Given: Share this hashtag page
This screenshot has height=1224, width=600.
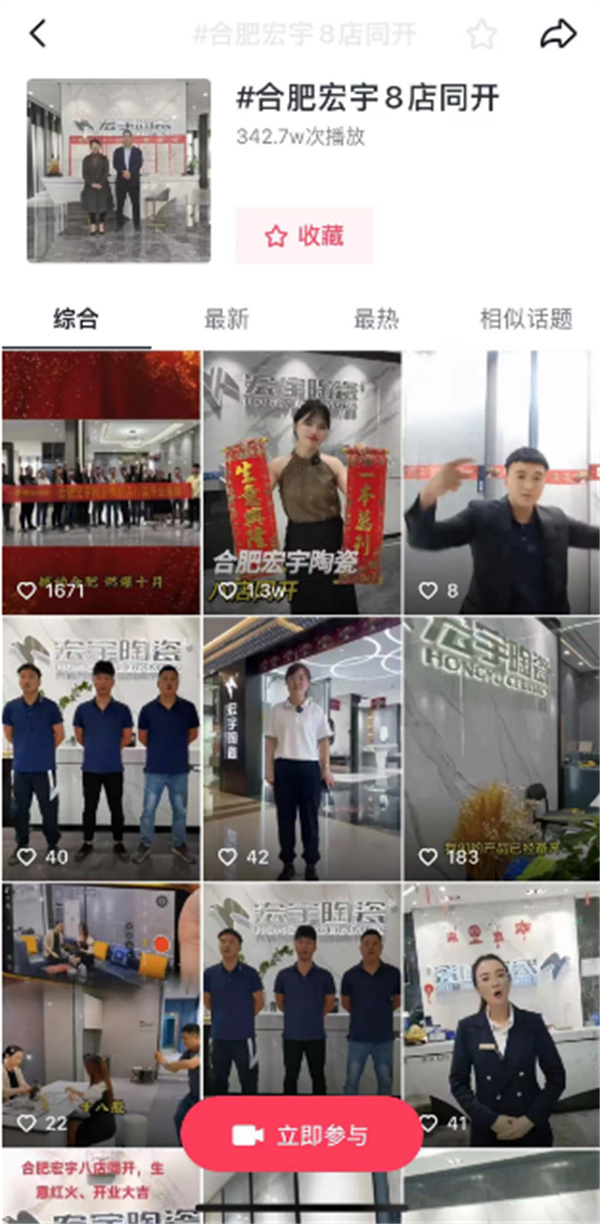Looking at the screenshot, I should pos(558,34).
